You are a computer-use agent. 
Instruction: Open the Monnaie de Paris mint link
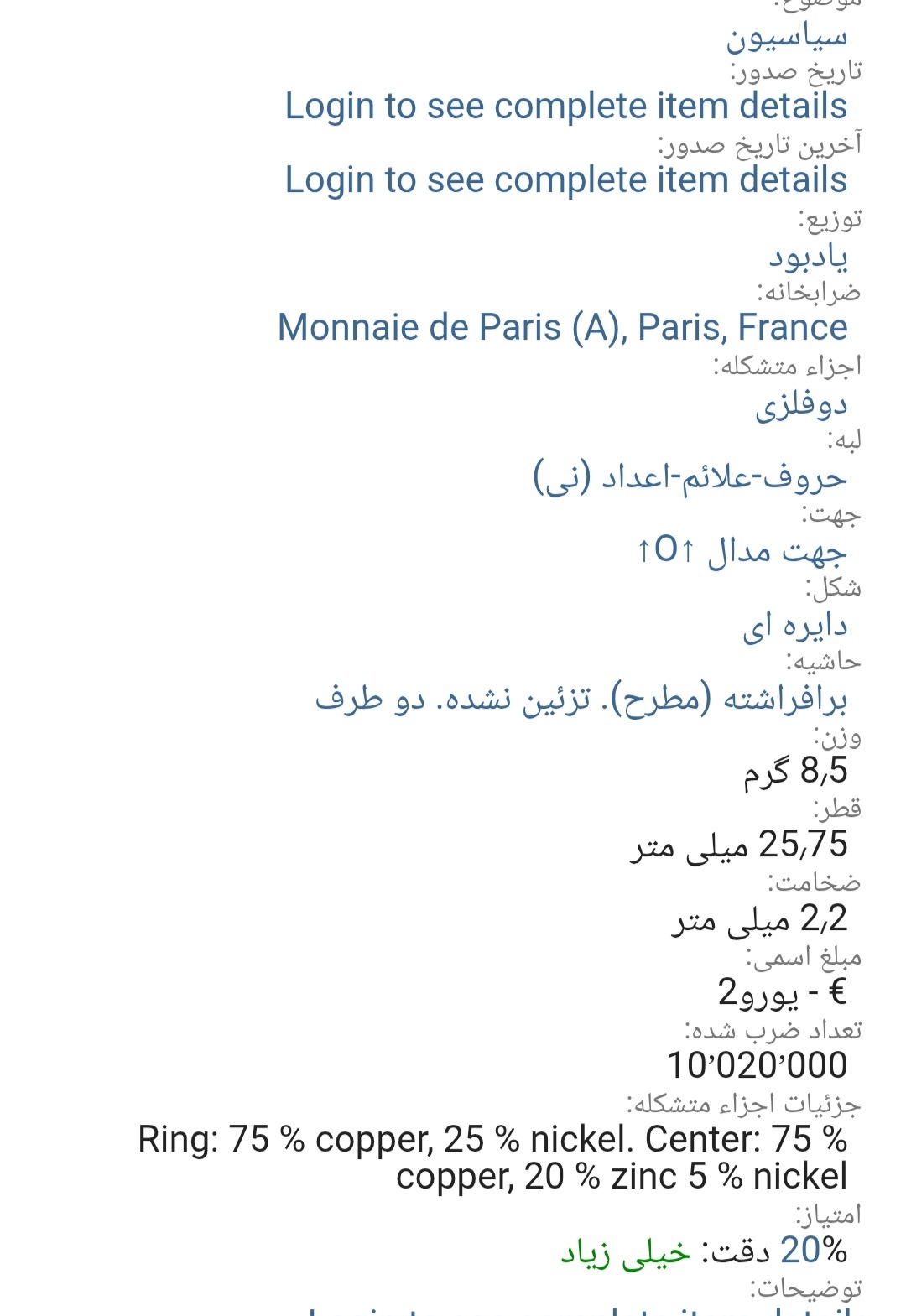562,327
